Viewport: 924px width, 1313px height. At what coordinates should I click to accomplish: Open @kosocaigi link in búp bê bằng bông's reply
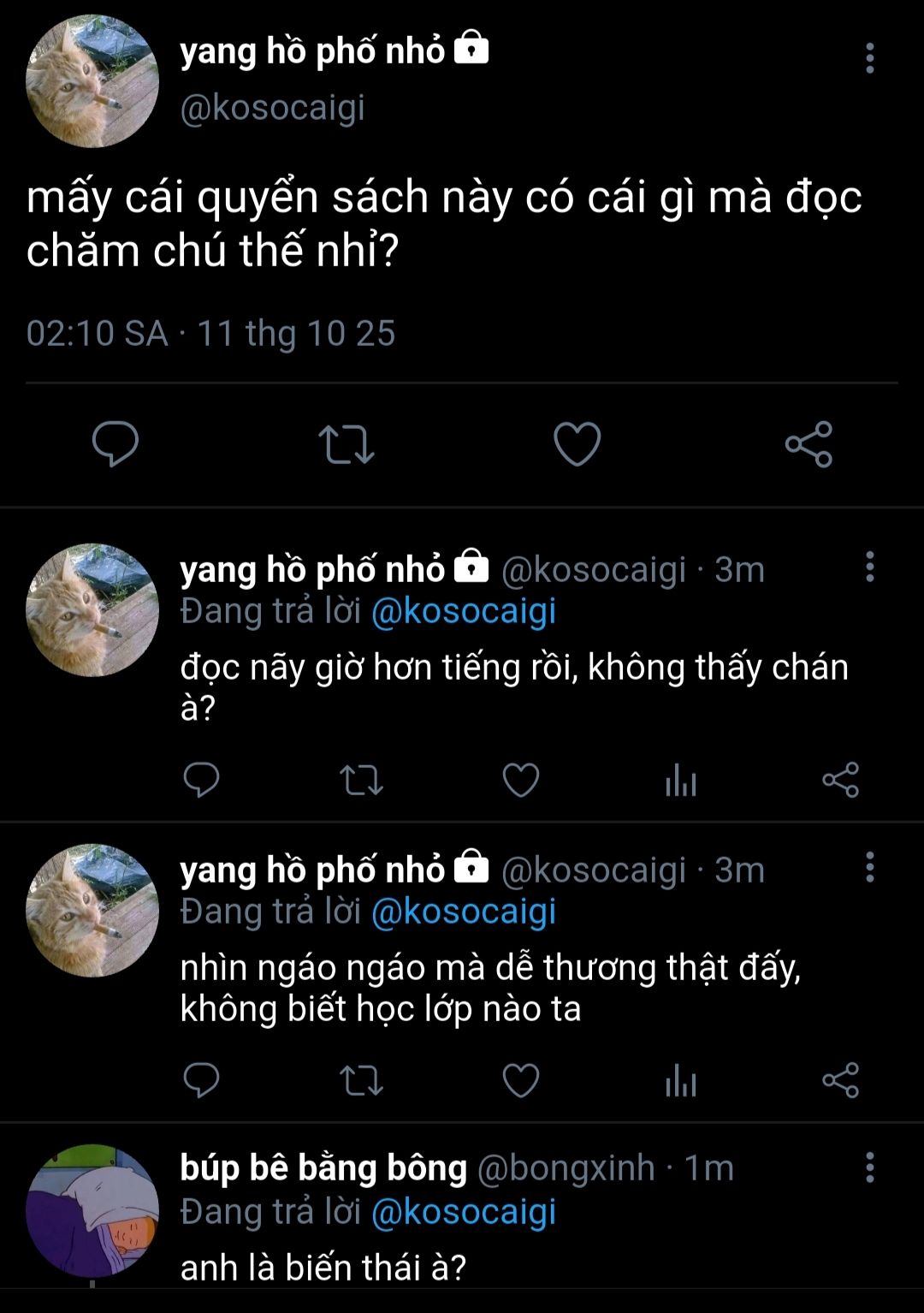463,1212
